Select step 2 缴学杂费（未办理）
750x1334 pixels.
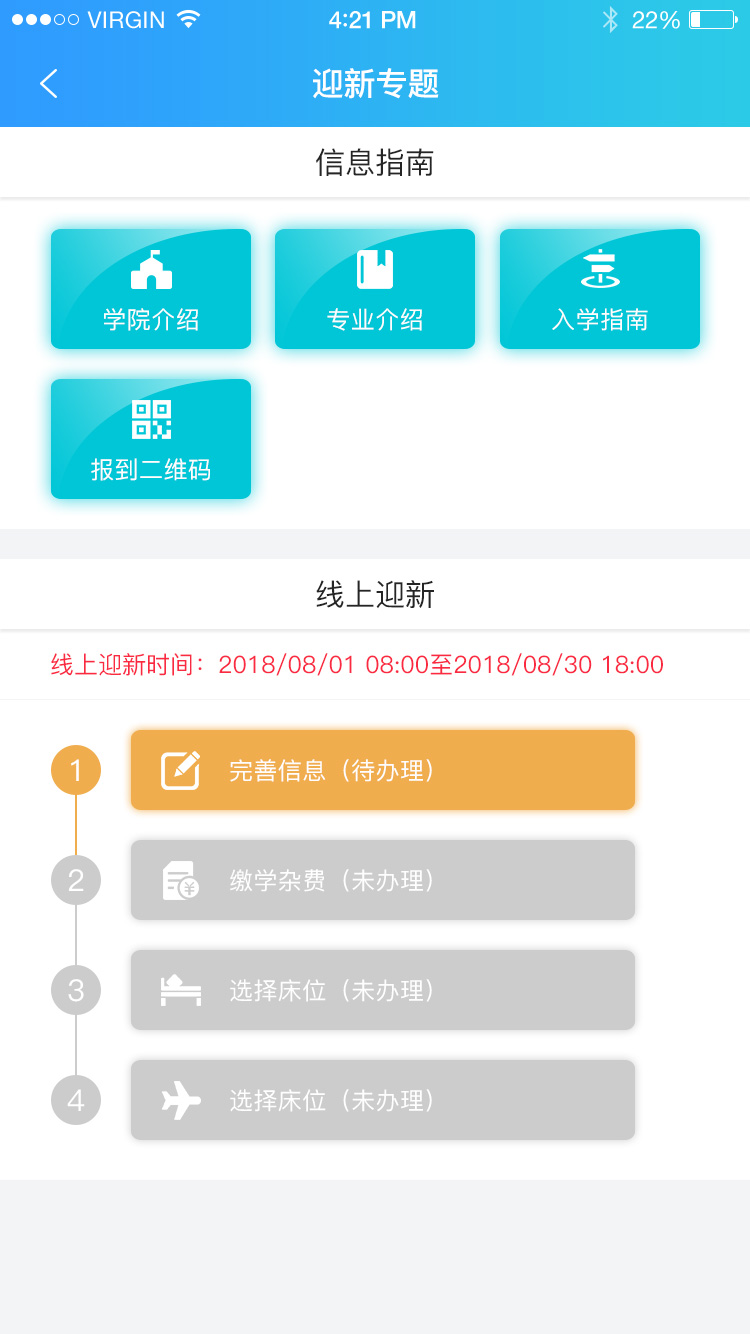(x=383, y=880)
